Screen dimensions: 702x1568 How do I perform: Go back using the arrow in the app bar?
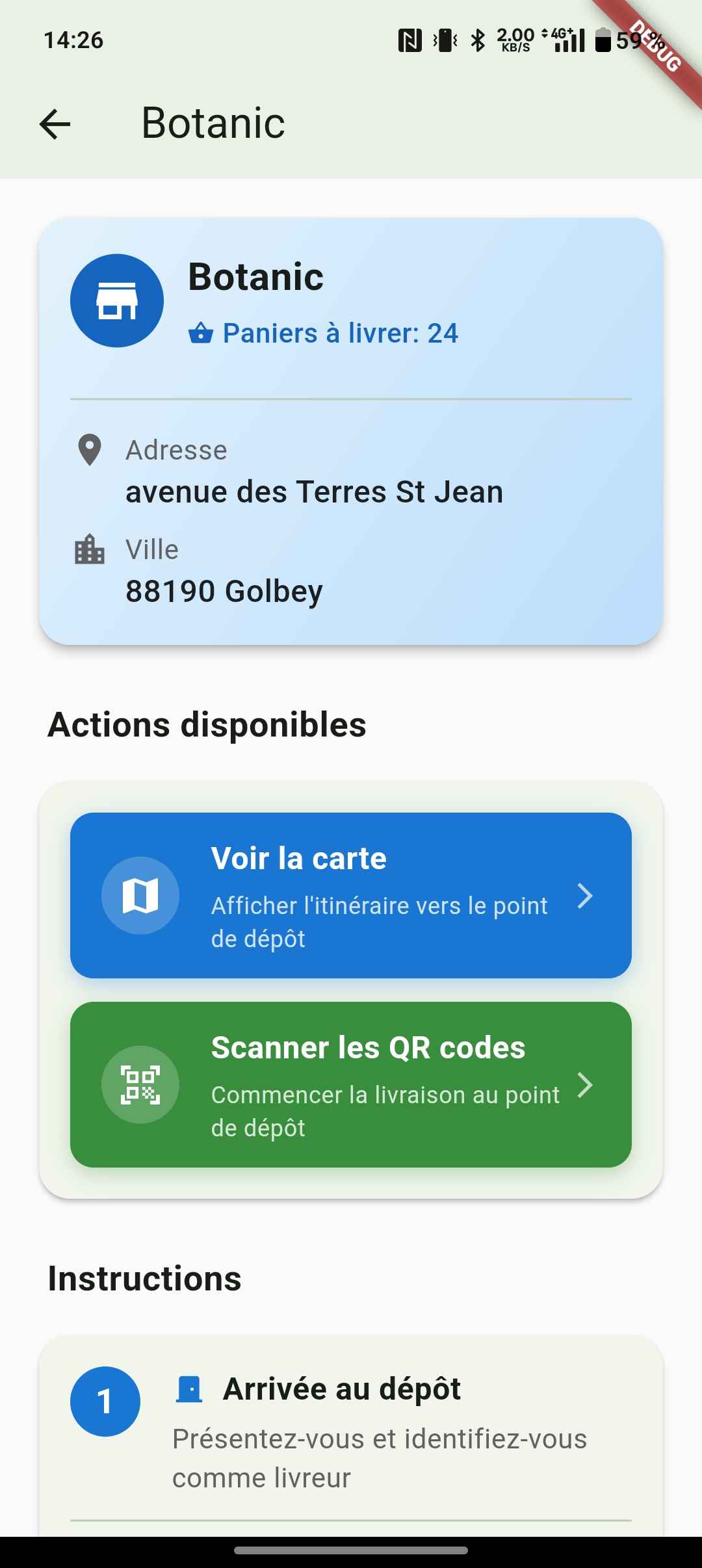pyautogui.click(x=55, y=124)
